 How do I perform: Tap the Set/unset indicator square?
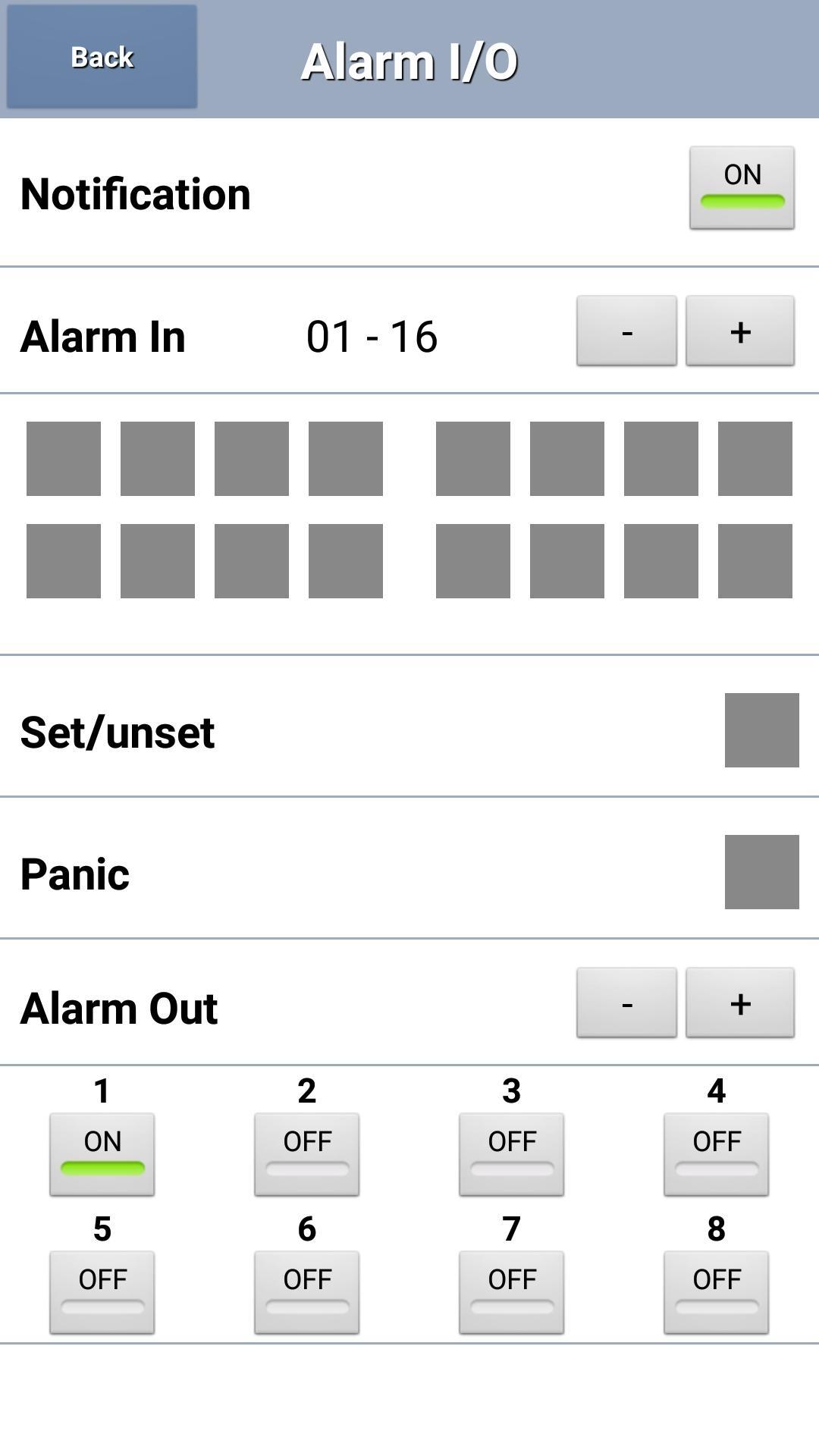coord(762,730)
